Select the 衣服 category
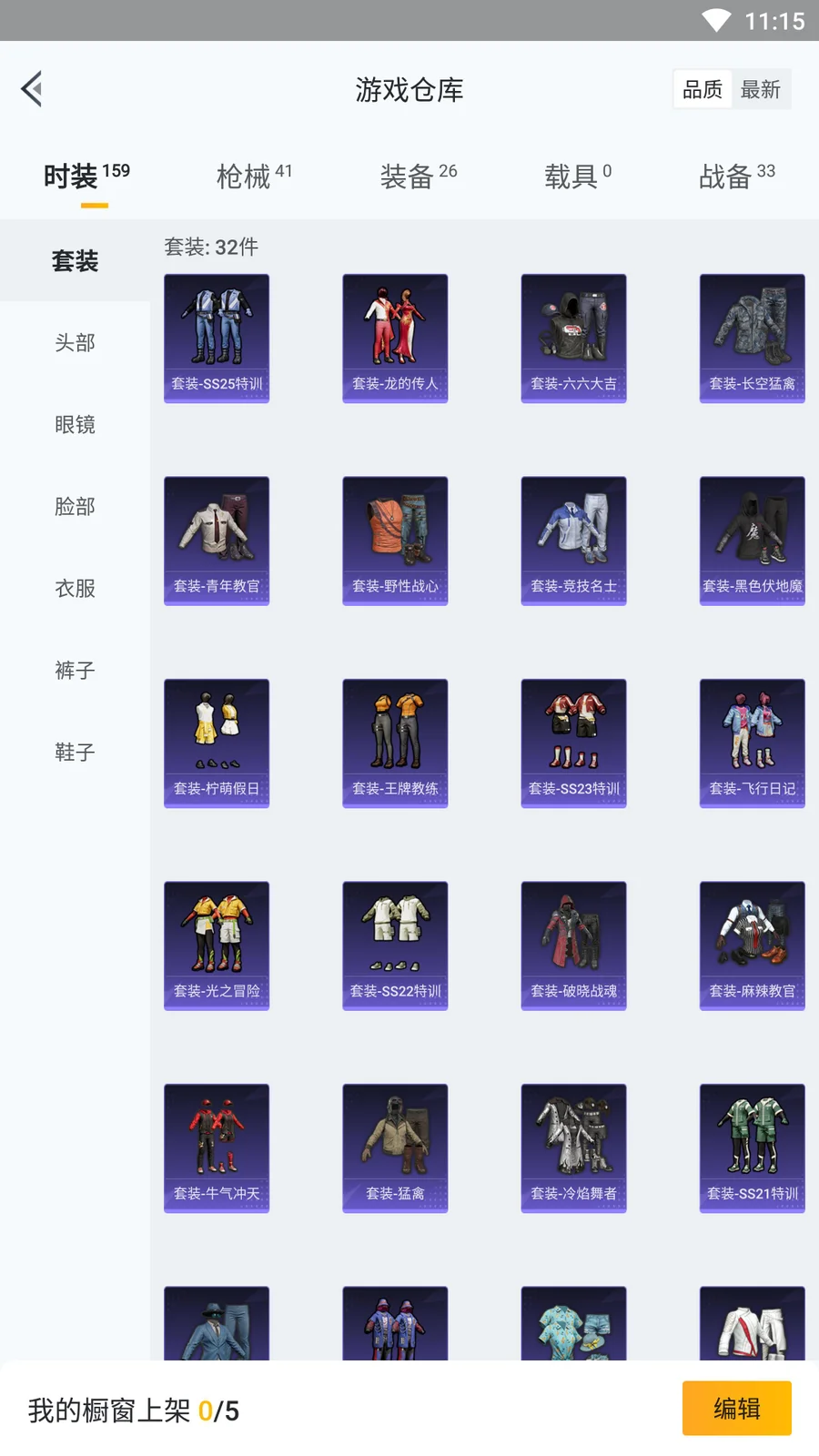819x1456 pixels. coord(75,589)
